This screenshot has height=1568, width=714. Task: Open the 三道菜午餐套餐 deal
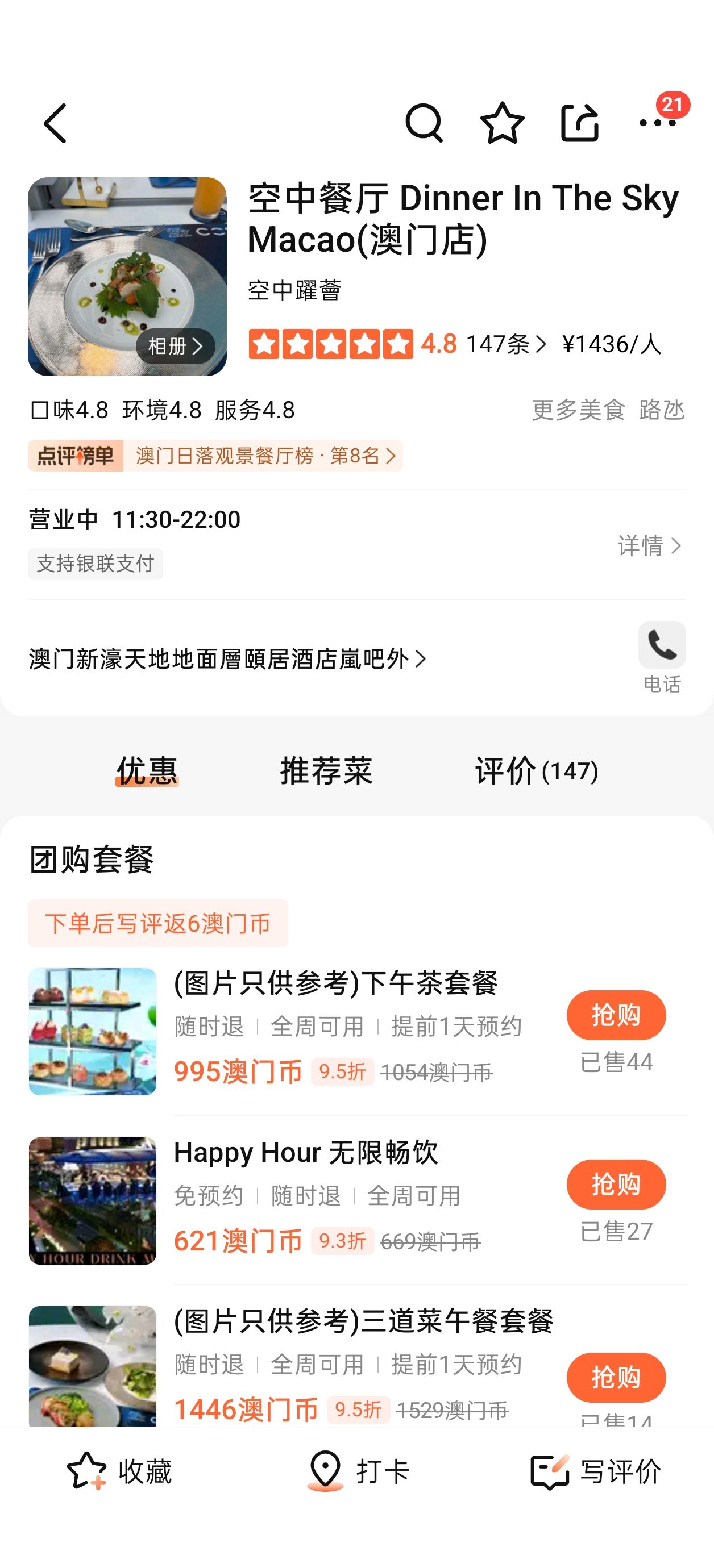click(363, 1321)
